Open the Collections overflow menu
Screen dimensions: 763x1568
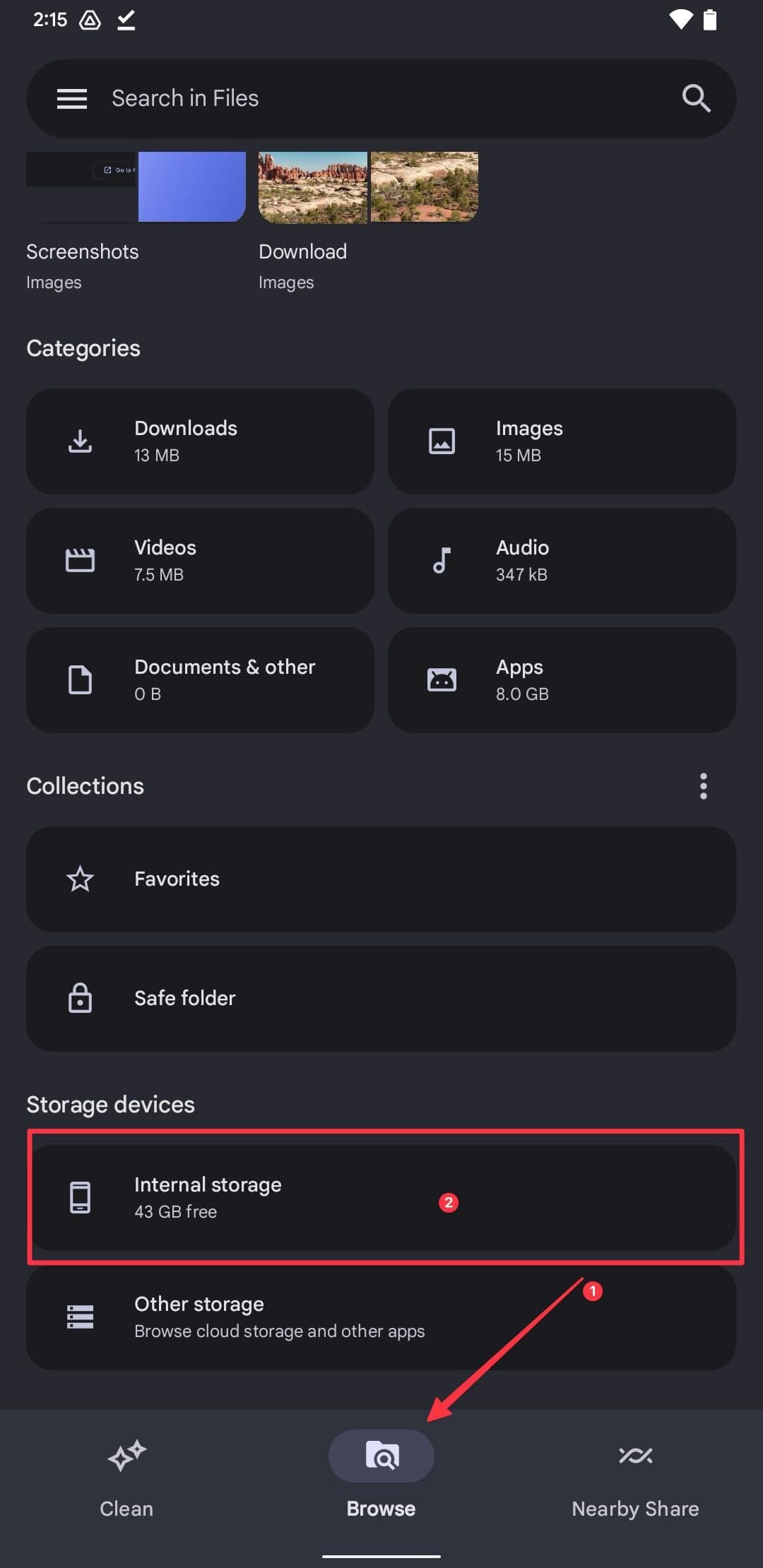[704, 785]
